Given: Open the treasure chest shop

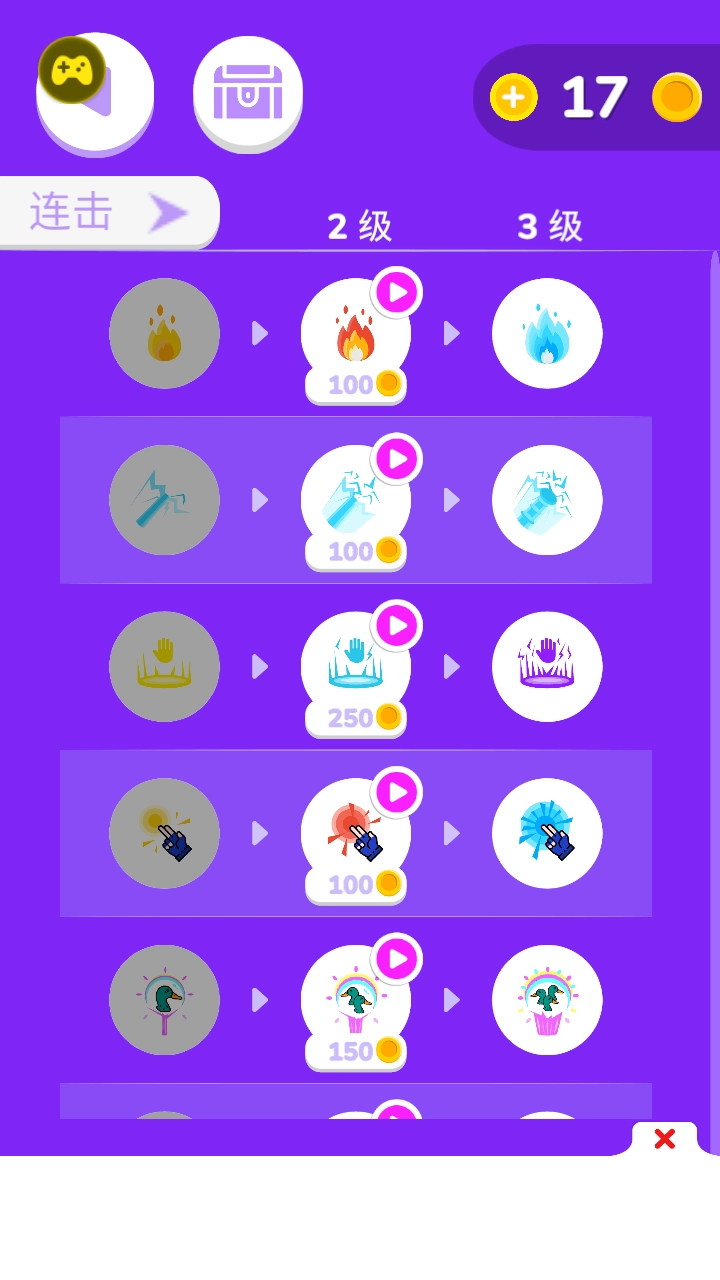Looking at the screenshot, I should pos(247,92).
